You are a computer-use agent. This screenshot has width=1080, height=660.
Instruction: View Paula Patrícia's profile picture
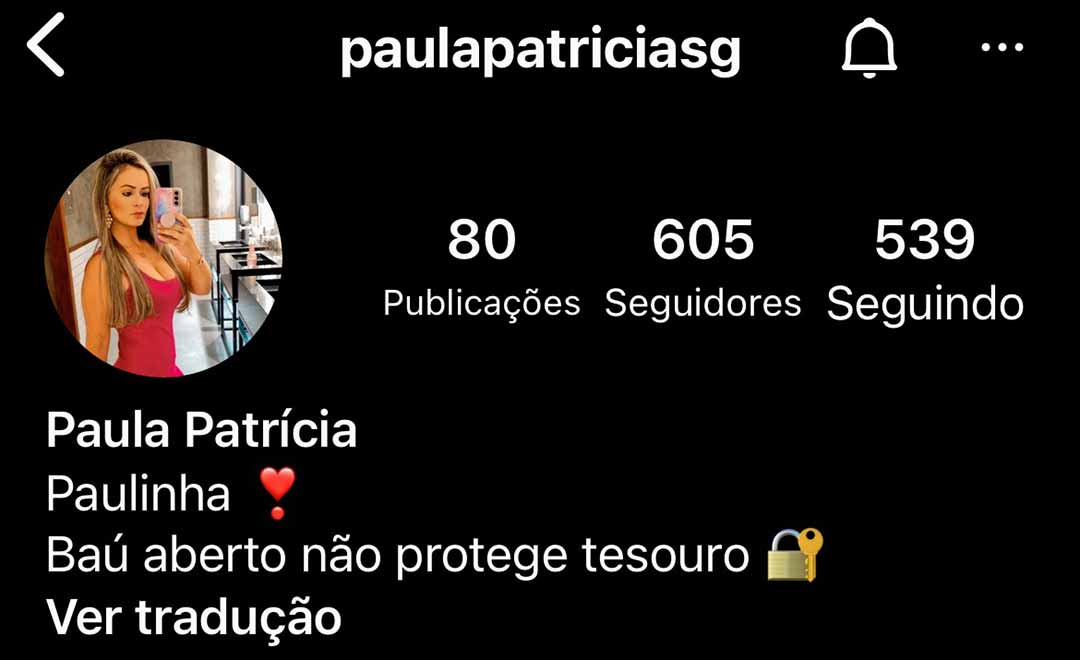pyautogui.click(x=164, y=259)
